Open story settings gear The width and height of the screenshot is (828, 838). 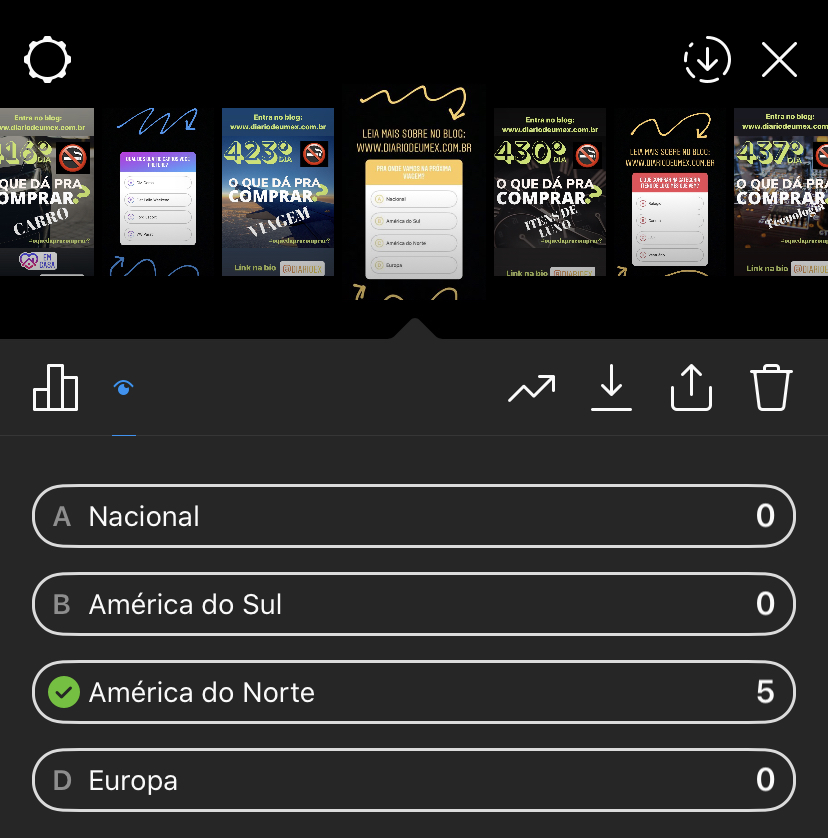[x=47, y=61]
